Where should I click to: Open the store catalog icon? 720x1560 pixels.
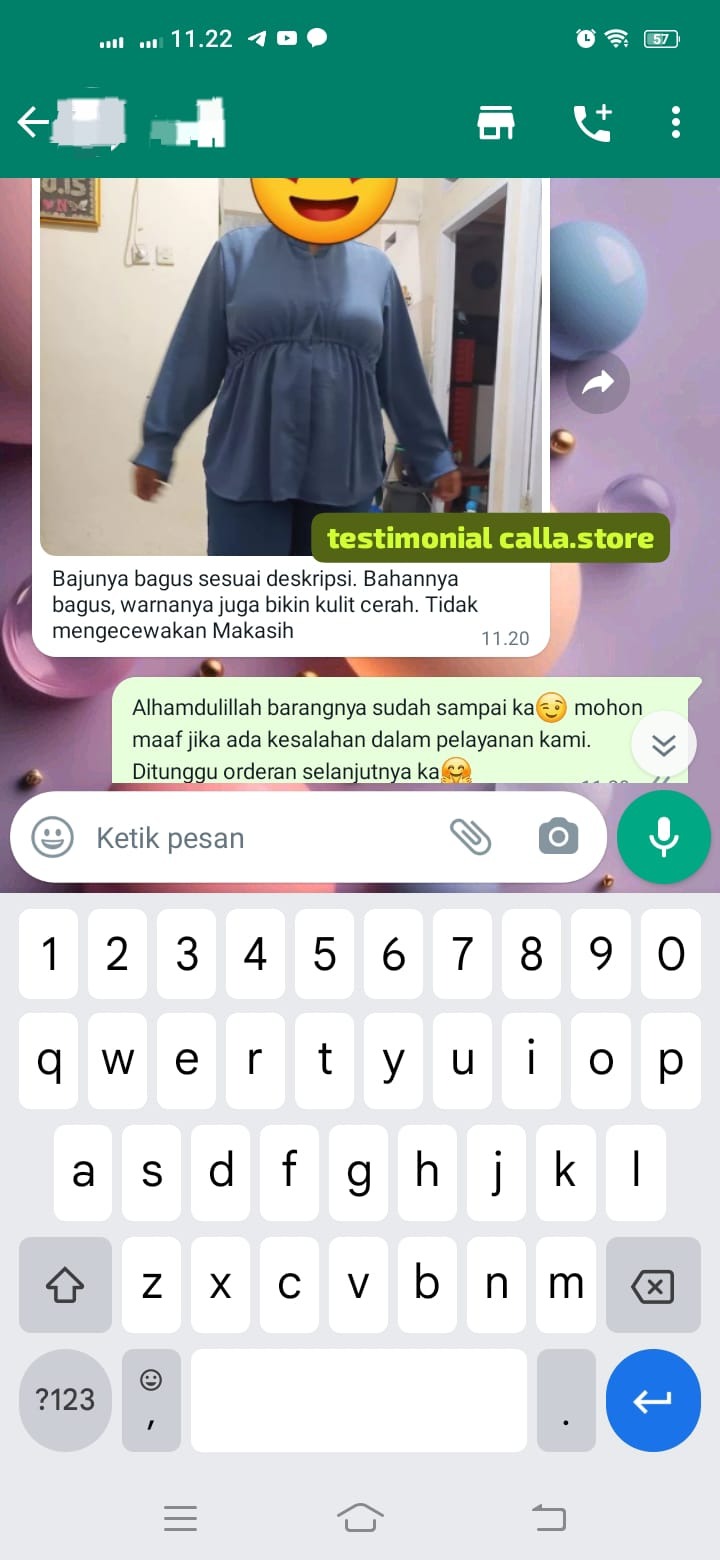click(x=495, y=123)
